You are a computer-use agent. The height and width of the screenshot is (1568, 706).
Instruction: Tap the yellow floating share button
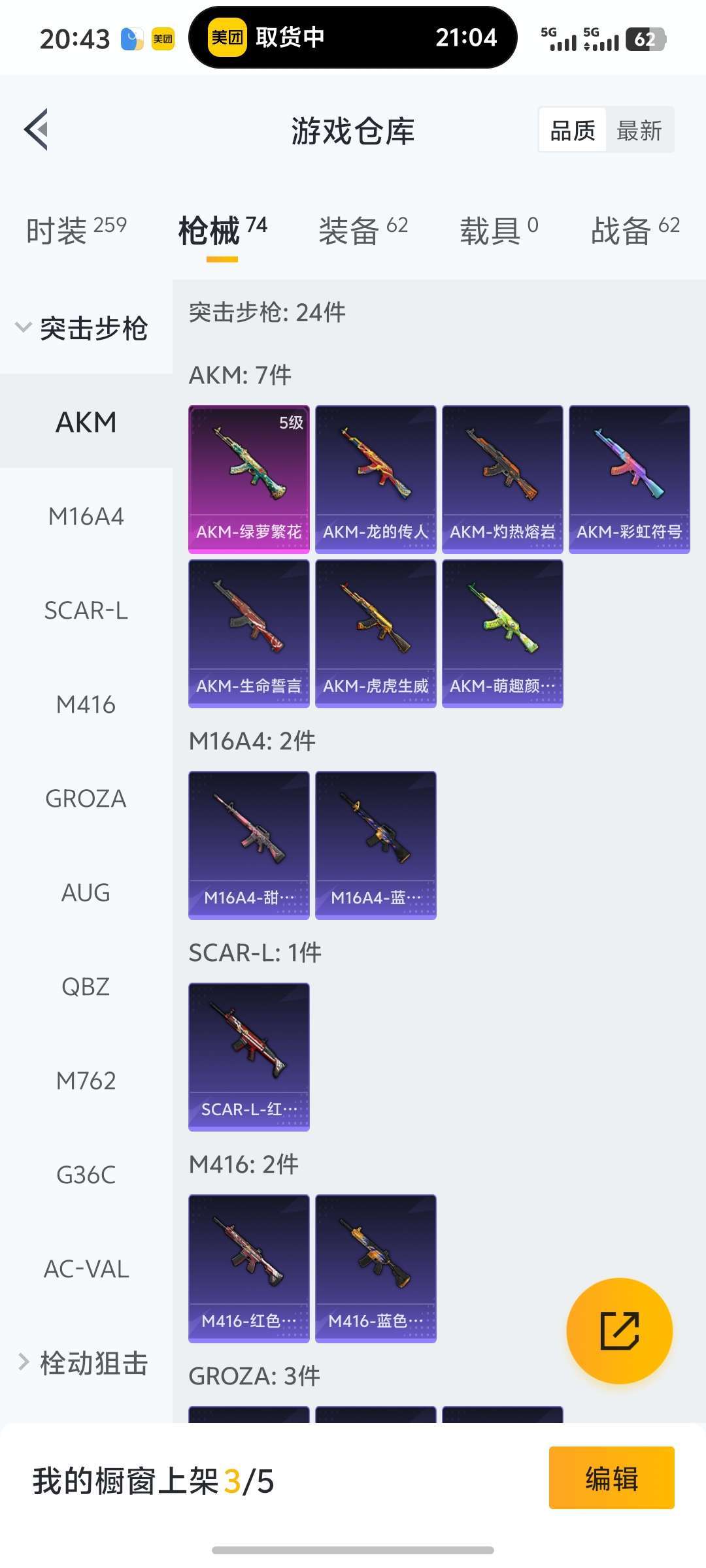619,1330
